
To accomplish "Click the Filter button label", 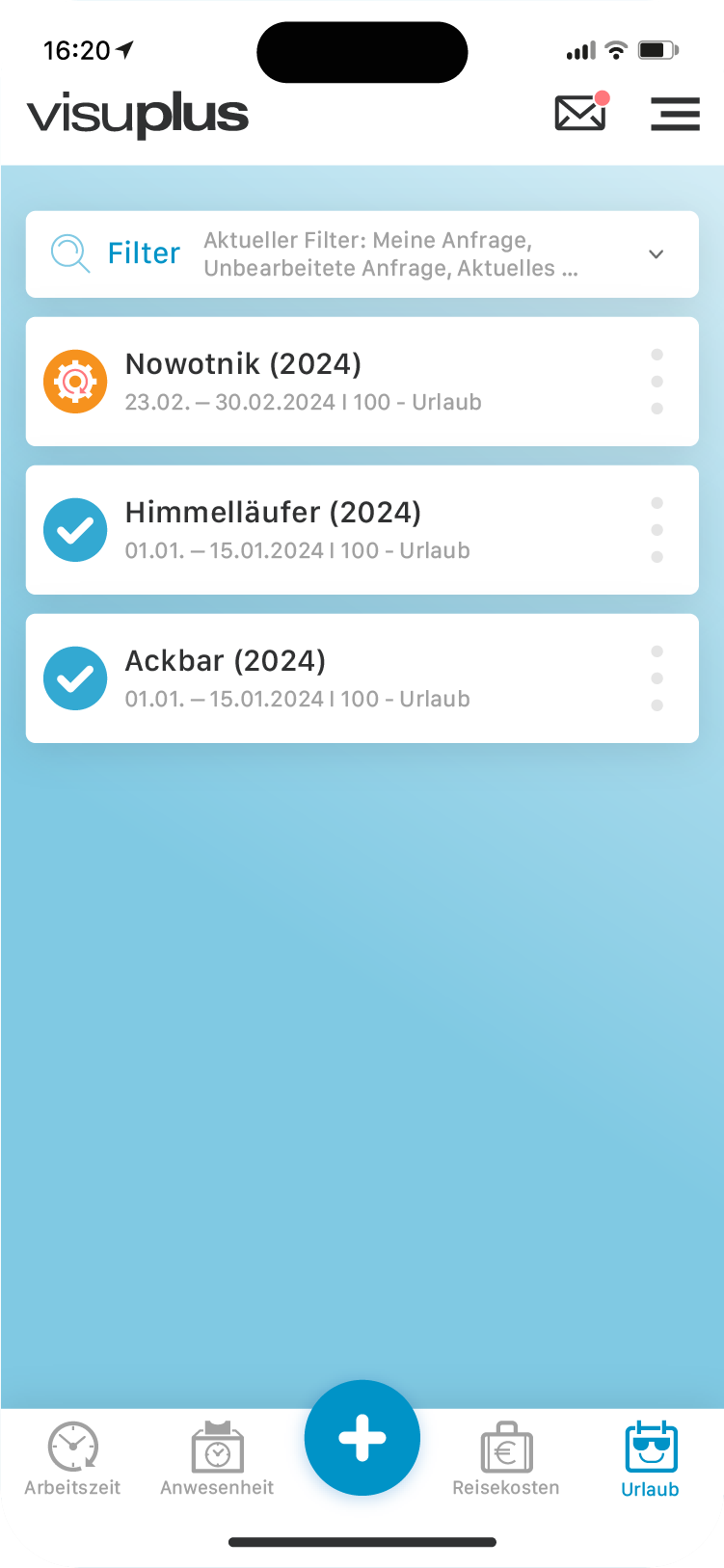I will (x=143, y=252).
